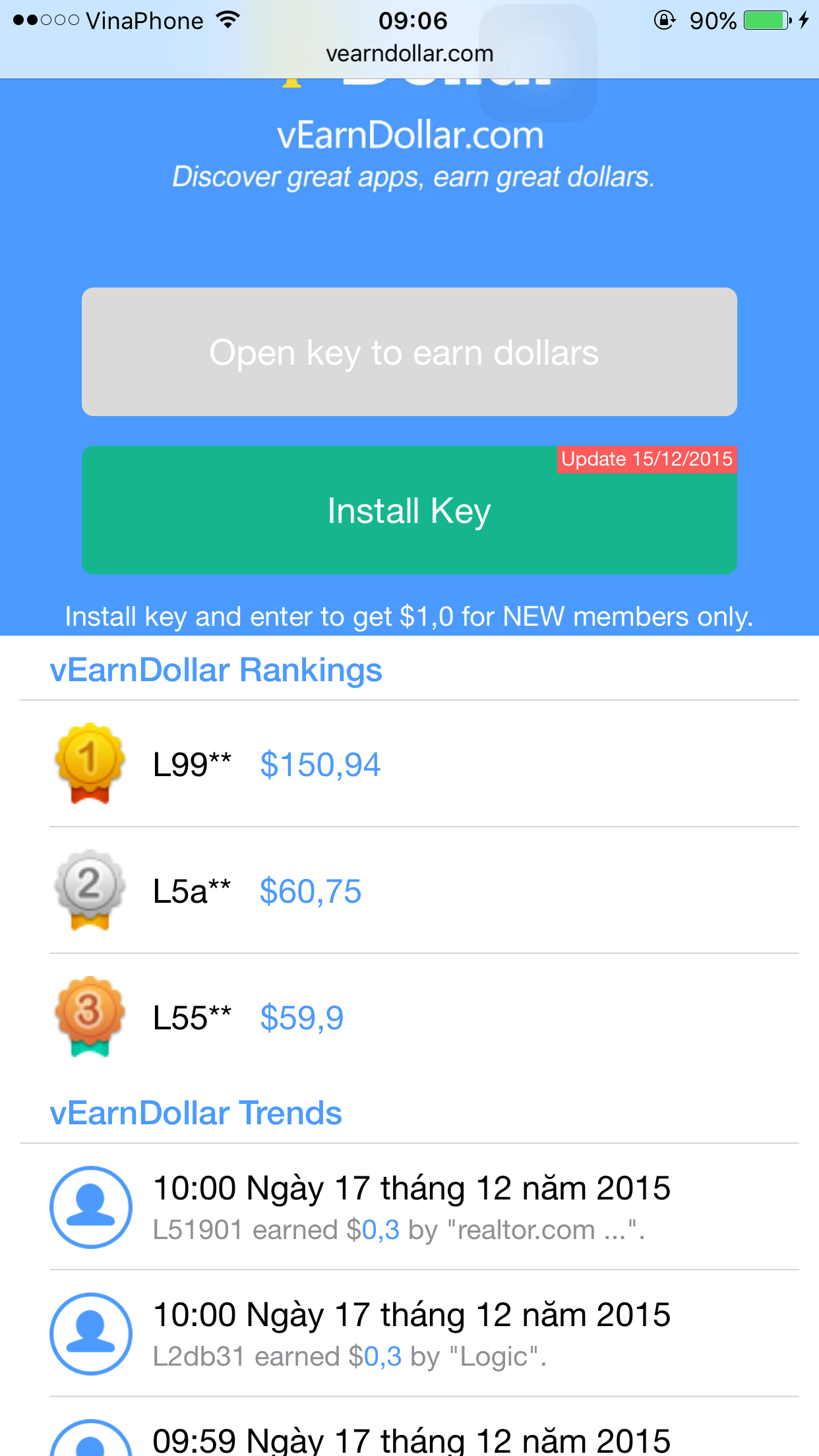This screenshot has height=1456, width=819.
Task: Tap Open key to earn dollars
Action: (x=409, y=351)
